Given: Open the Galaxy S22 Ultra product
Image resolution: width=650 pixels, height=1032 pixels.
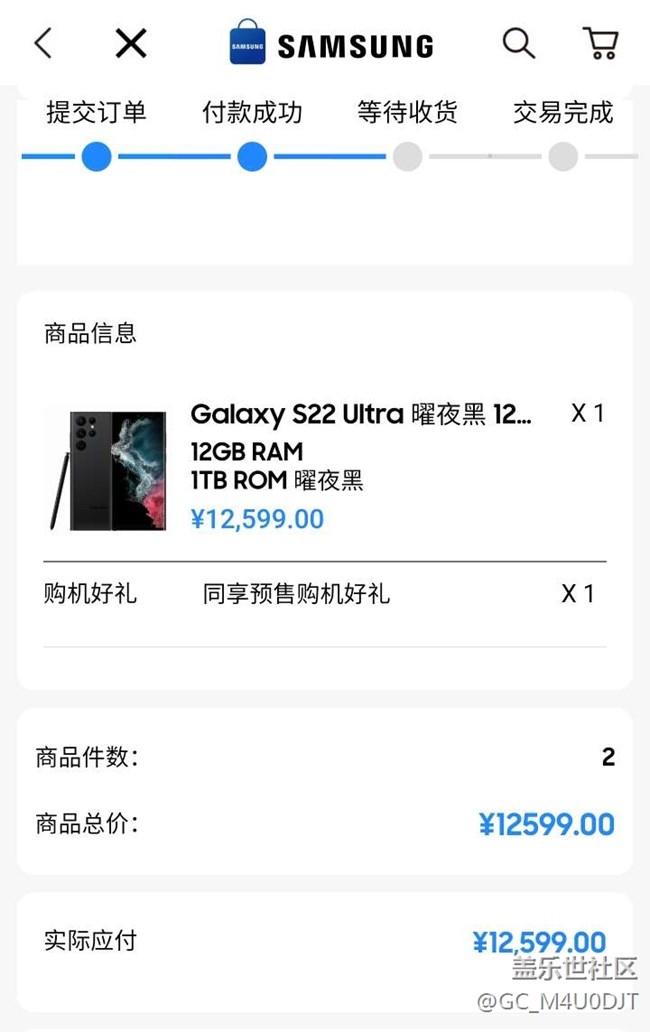Looking at the screenshot, I should (x=360, y=414).
